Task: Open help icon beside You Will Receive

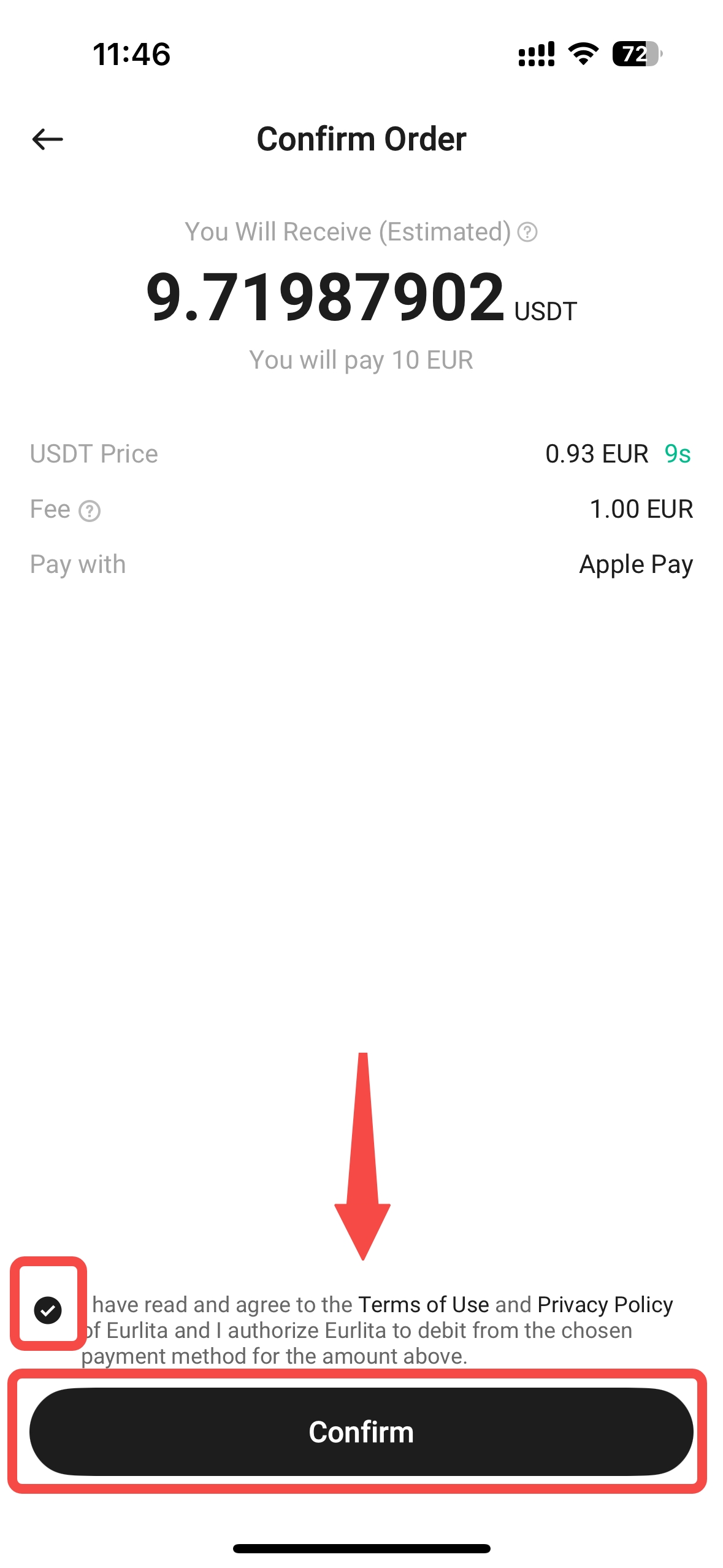Action: pyautogui.click(x=527, y=233)
